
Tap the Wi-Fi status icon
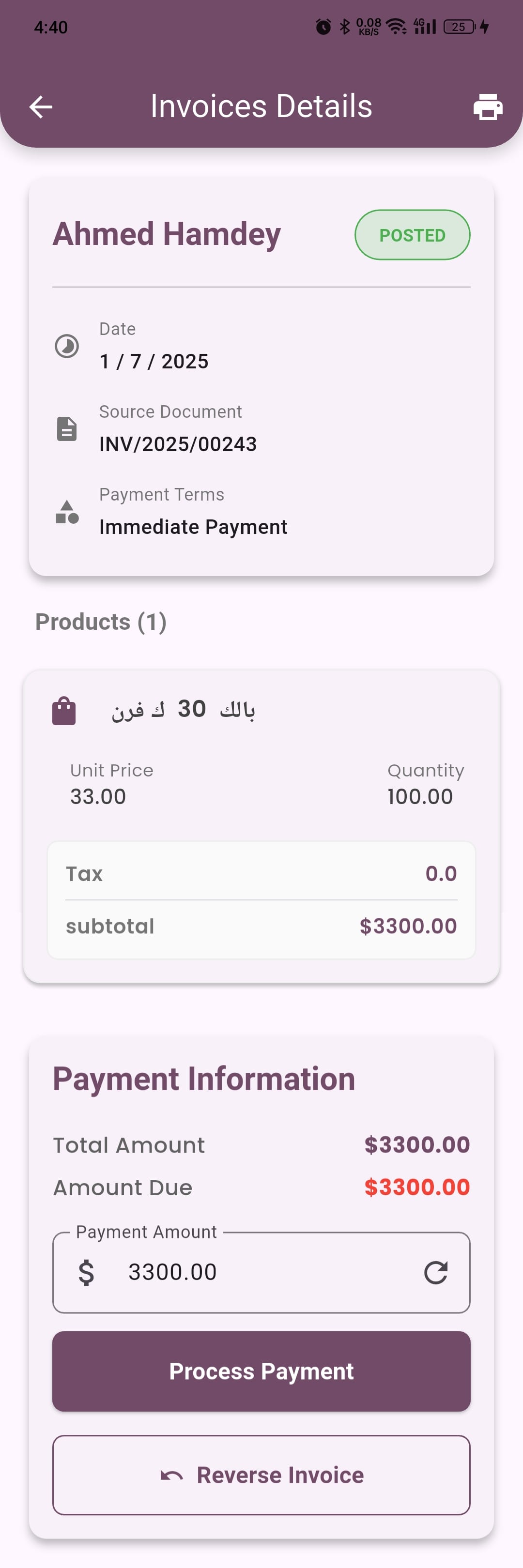click(396, 26)
